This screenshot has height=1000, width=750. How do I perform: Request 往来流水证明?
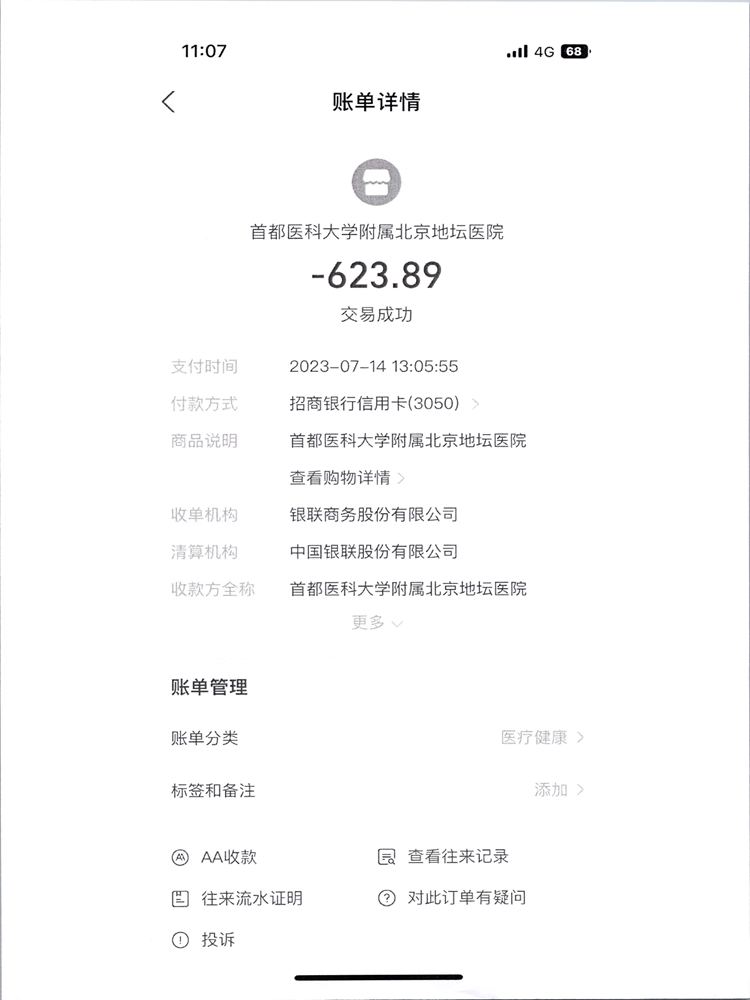[238, 898]
